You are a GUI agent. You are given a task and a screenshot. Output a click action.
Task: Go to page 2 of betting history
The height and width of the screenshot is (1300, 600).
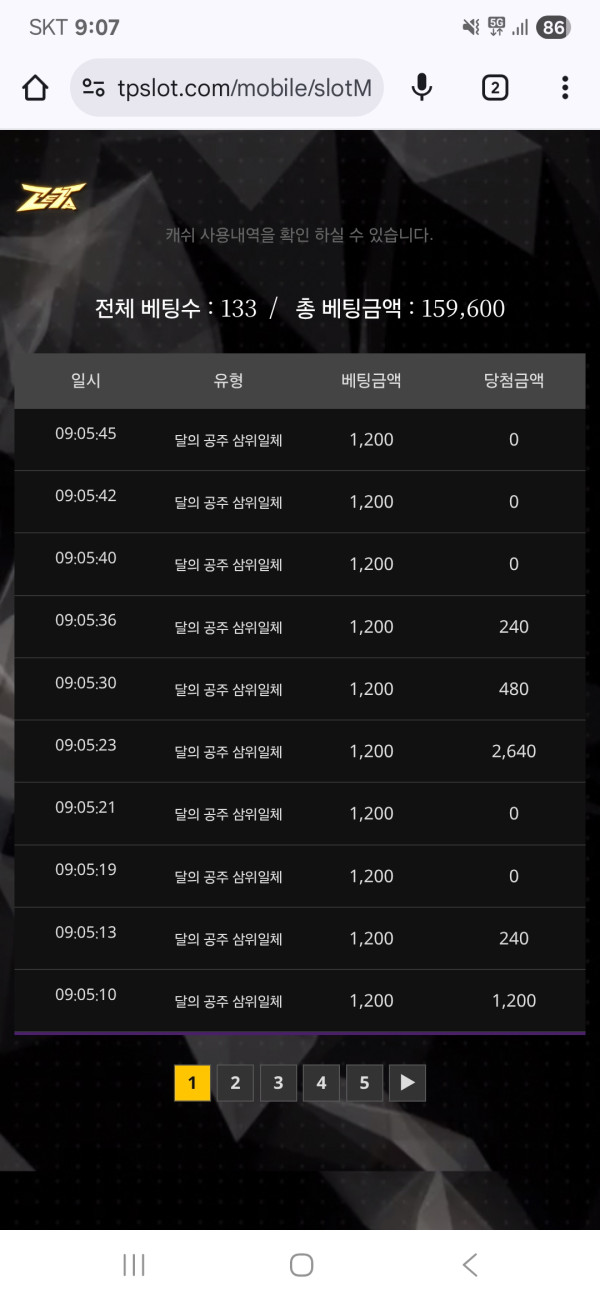(235, 1082)
